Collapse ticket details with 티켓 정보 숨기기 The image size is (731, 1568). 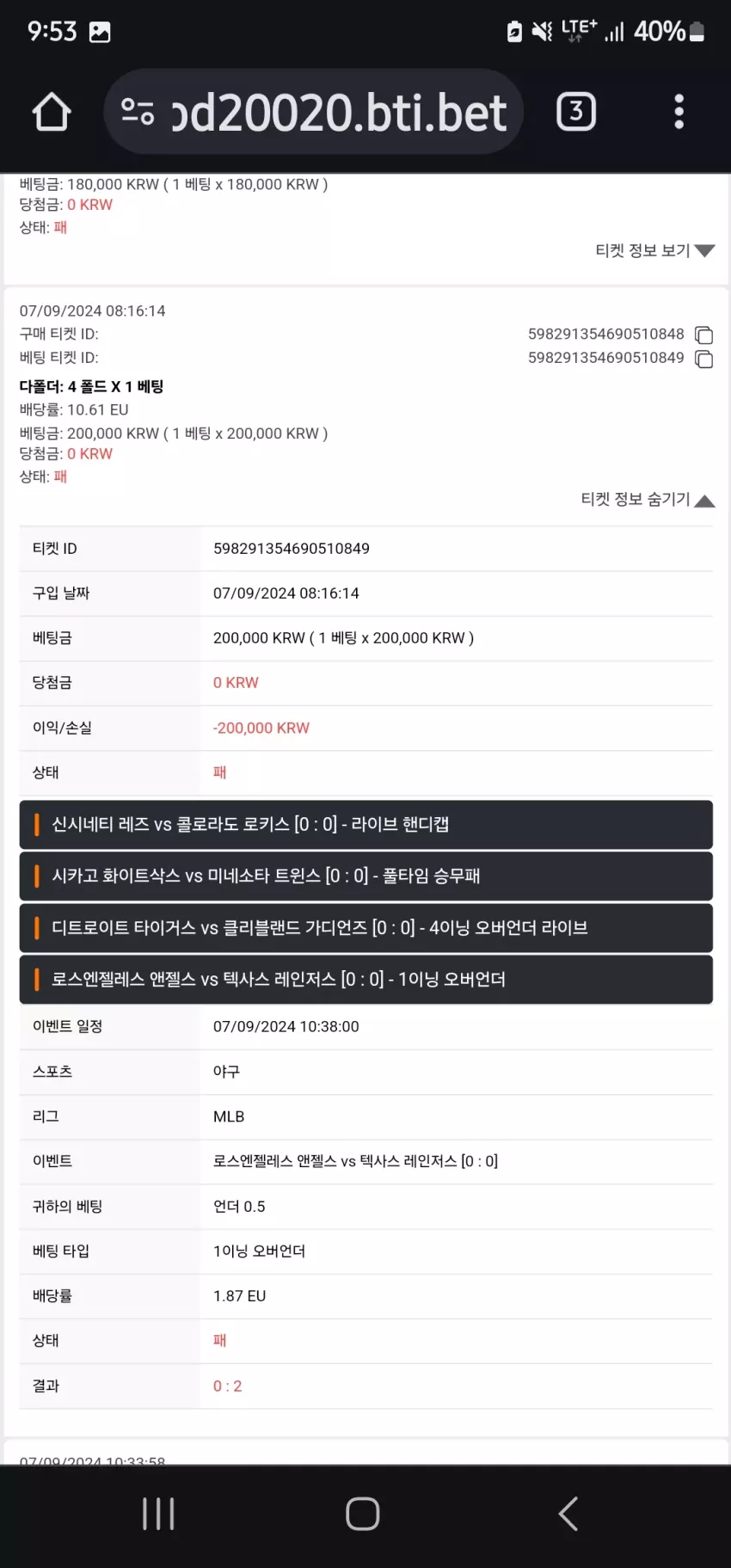pyautogui.click(x=648, y=500)
